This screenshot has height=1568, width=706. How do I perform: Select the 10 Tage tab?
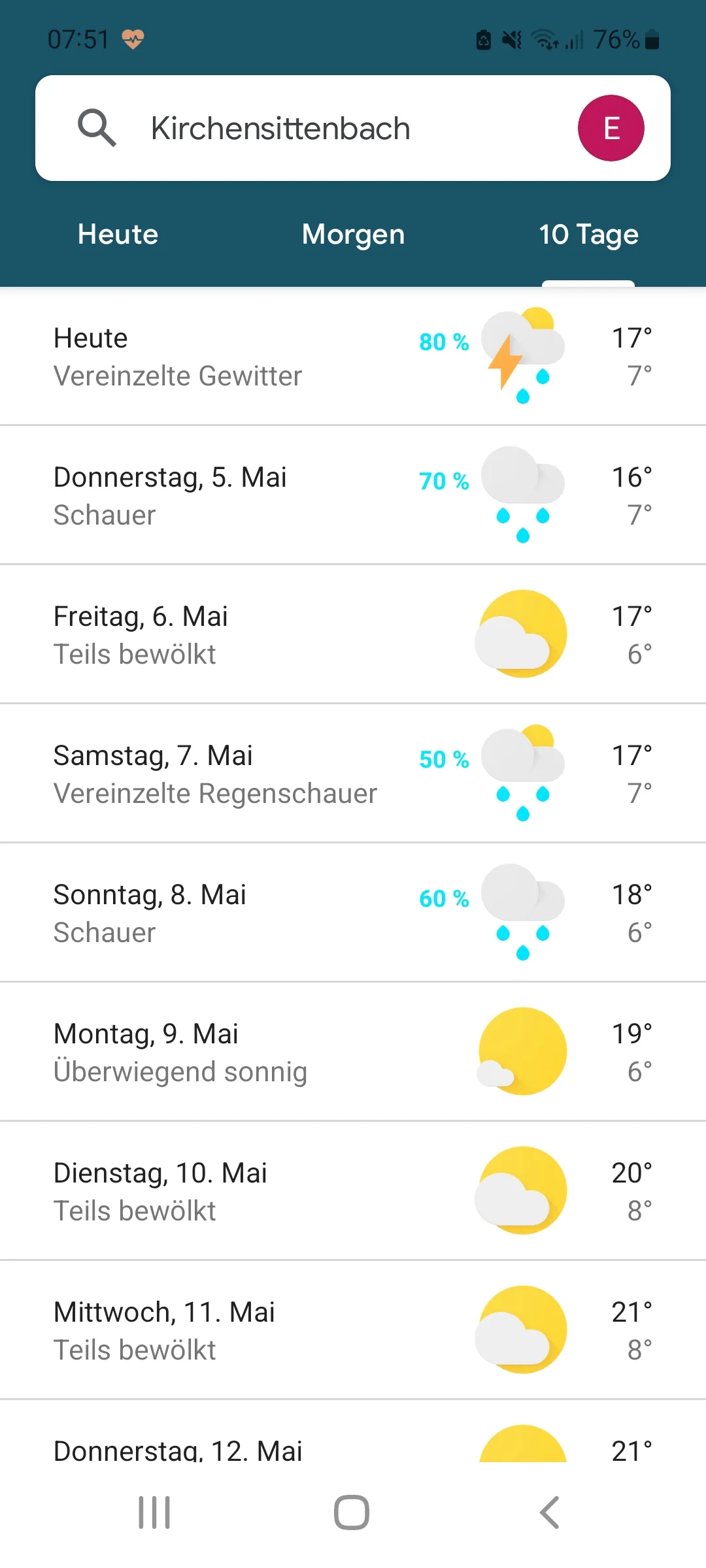(588, 235)
